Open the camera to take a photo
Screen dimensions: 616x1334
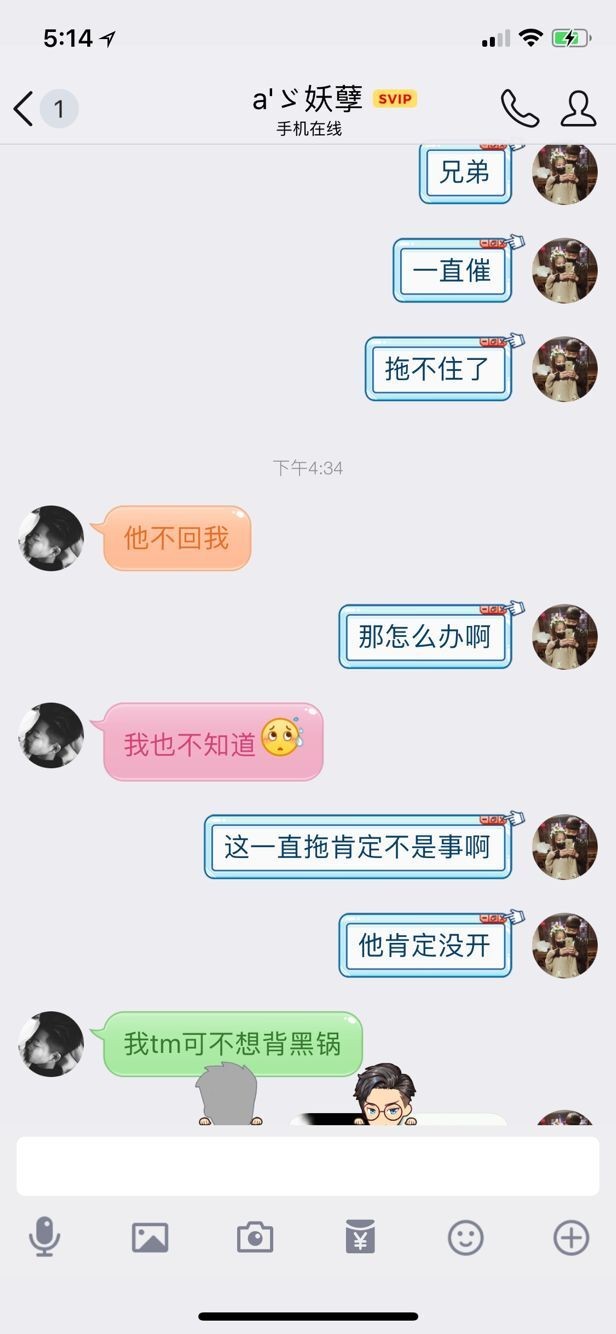pos(255,1238)
